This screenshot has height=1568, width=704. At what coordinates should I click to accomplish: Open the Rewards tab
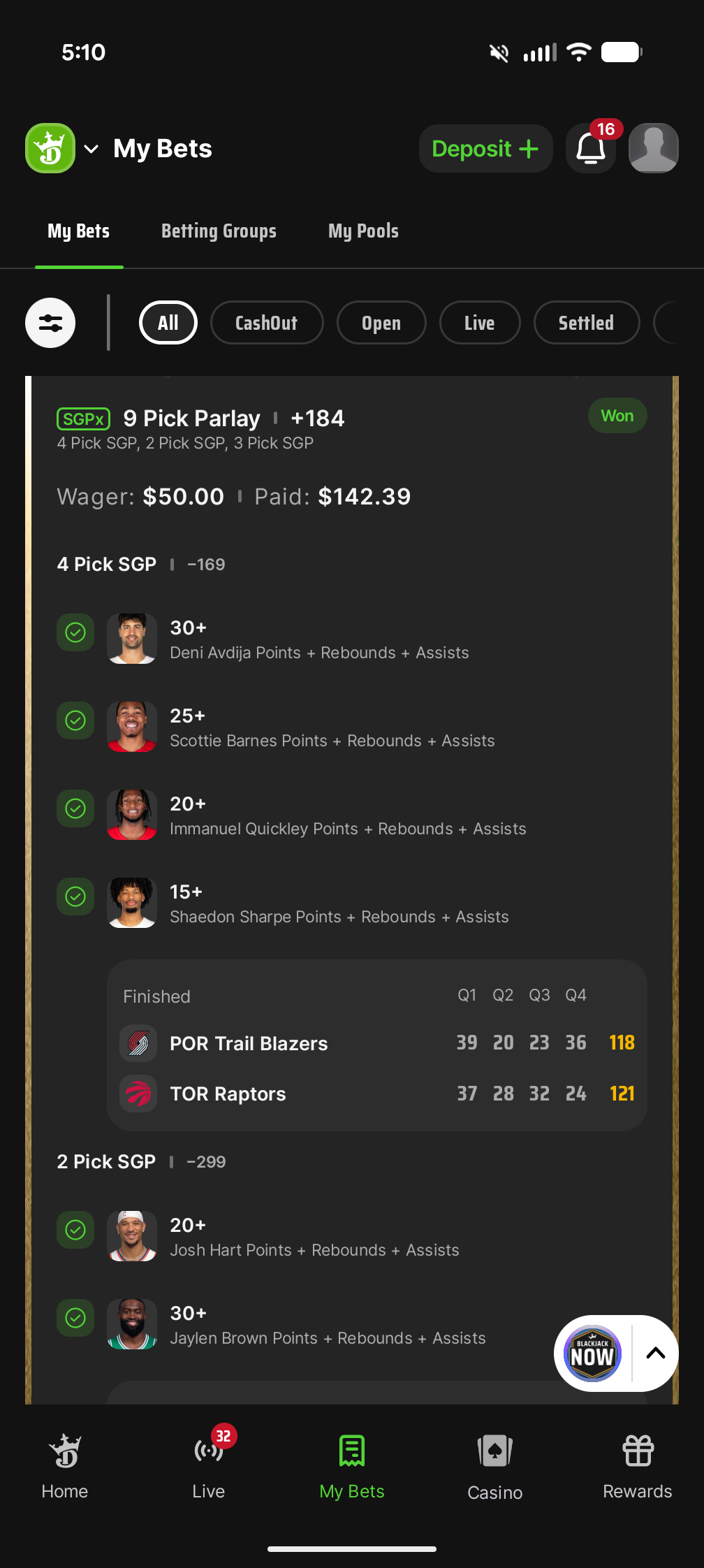[x=638, y=1464]
